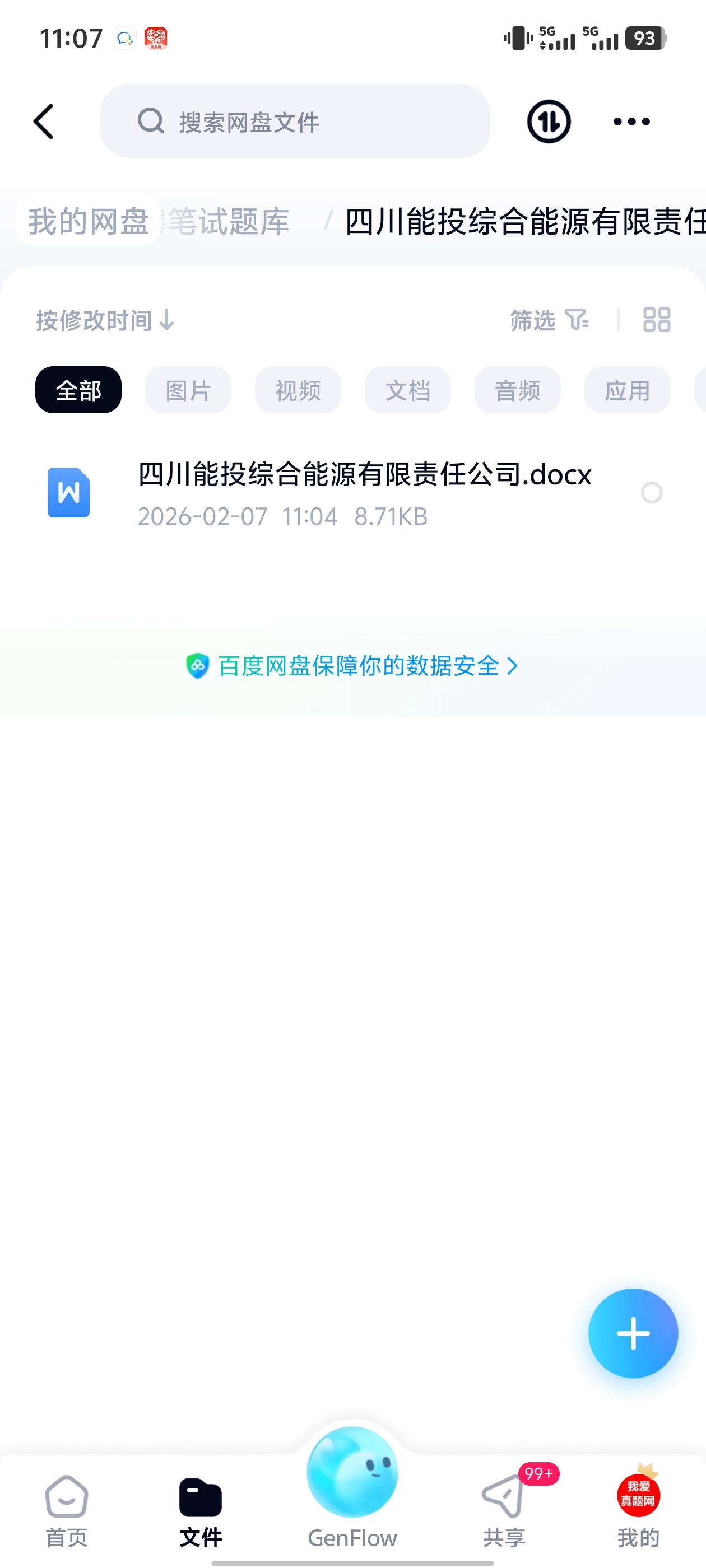The width and height of the screenshot is (706, 1568).
Task: Expand the truncated breadcrumb folder name
Action: pyautogui.click(x=524, y=222)
